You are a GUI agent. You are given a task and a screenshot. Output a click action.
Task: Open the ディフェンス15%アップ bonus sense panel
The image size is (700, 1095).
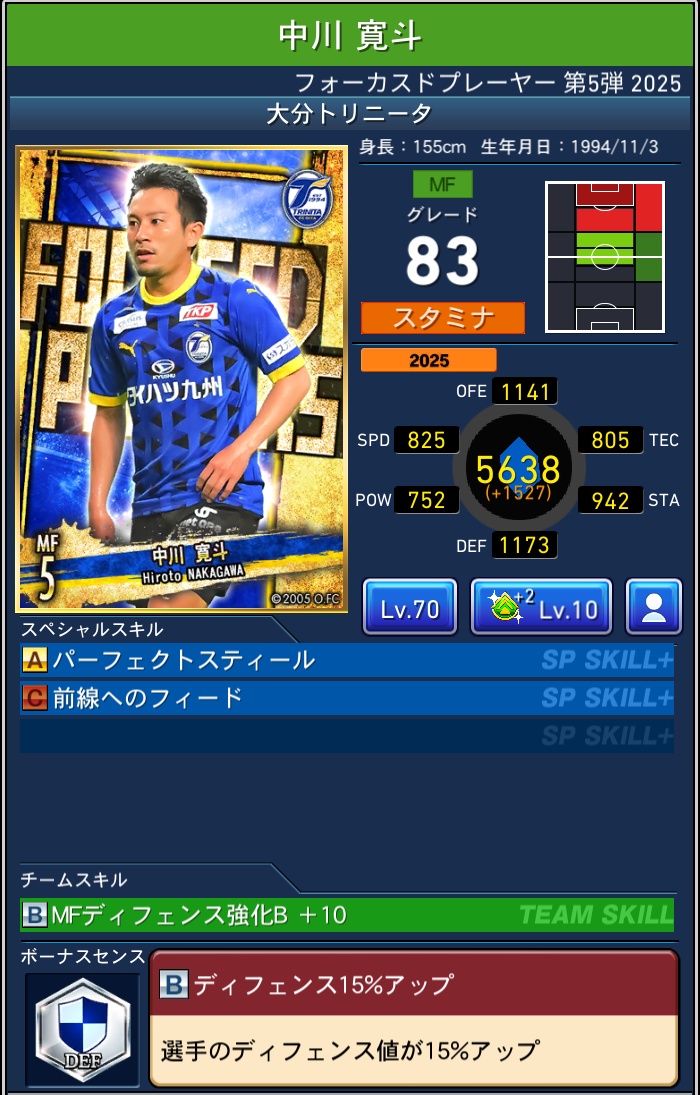[413, 1018]
